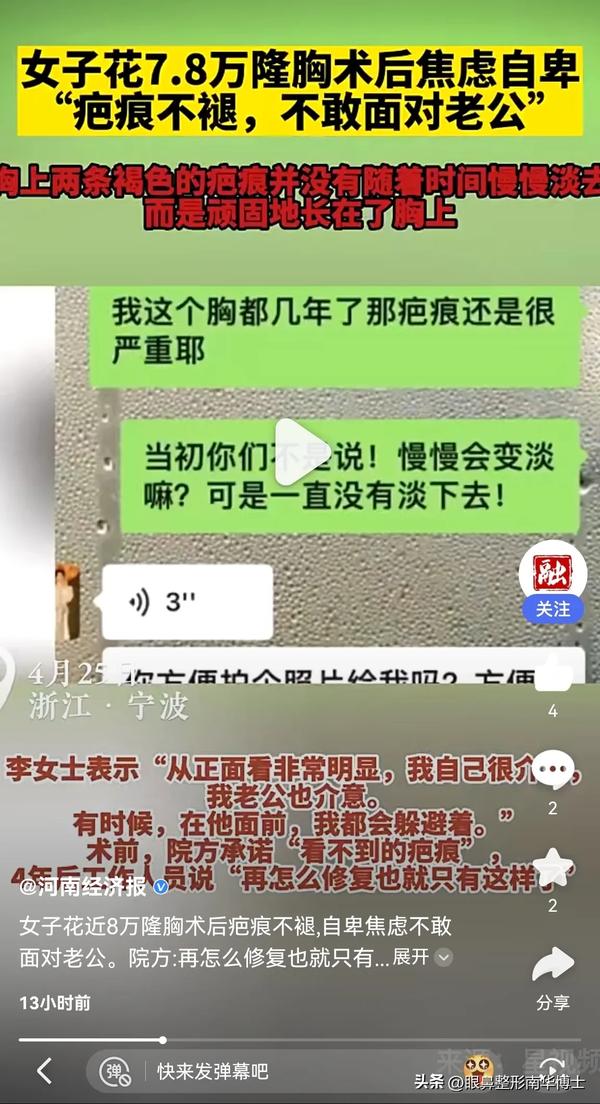
Task: Expand the full caption with 展开
Action: (421, 957)
